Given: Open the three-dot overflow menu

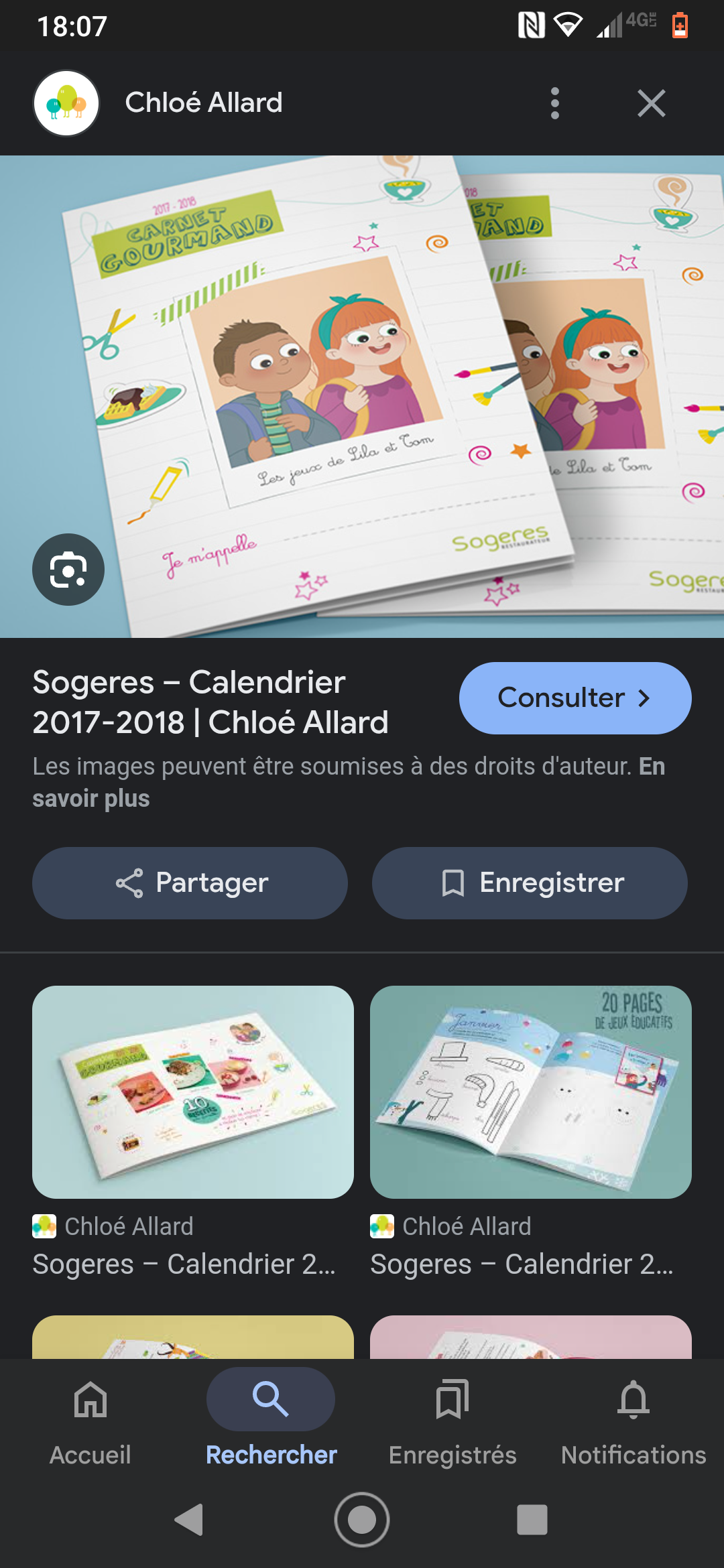Looking at the screenshot, I should 554,103.
